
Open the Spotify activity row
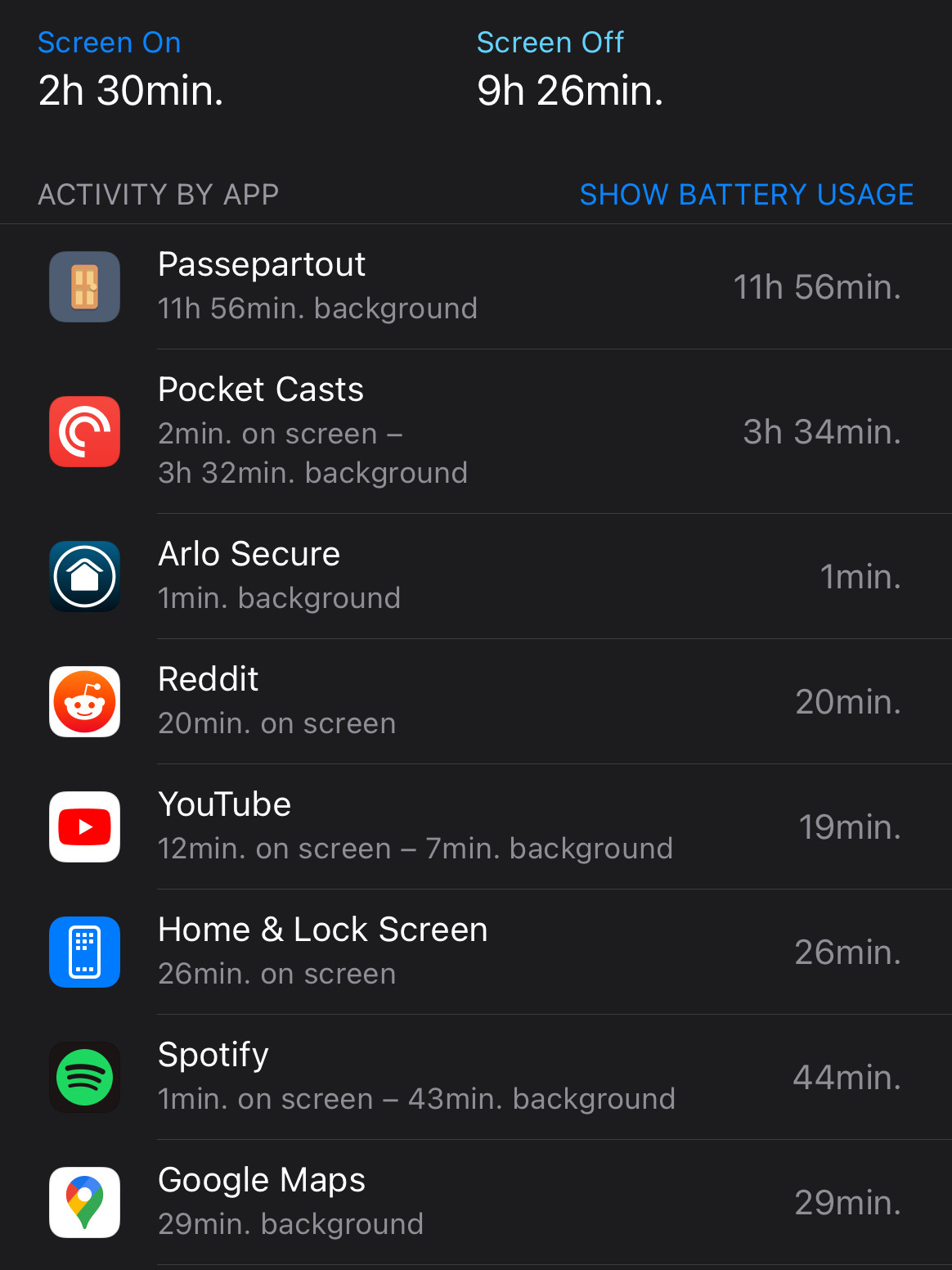pos(476,1078)
